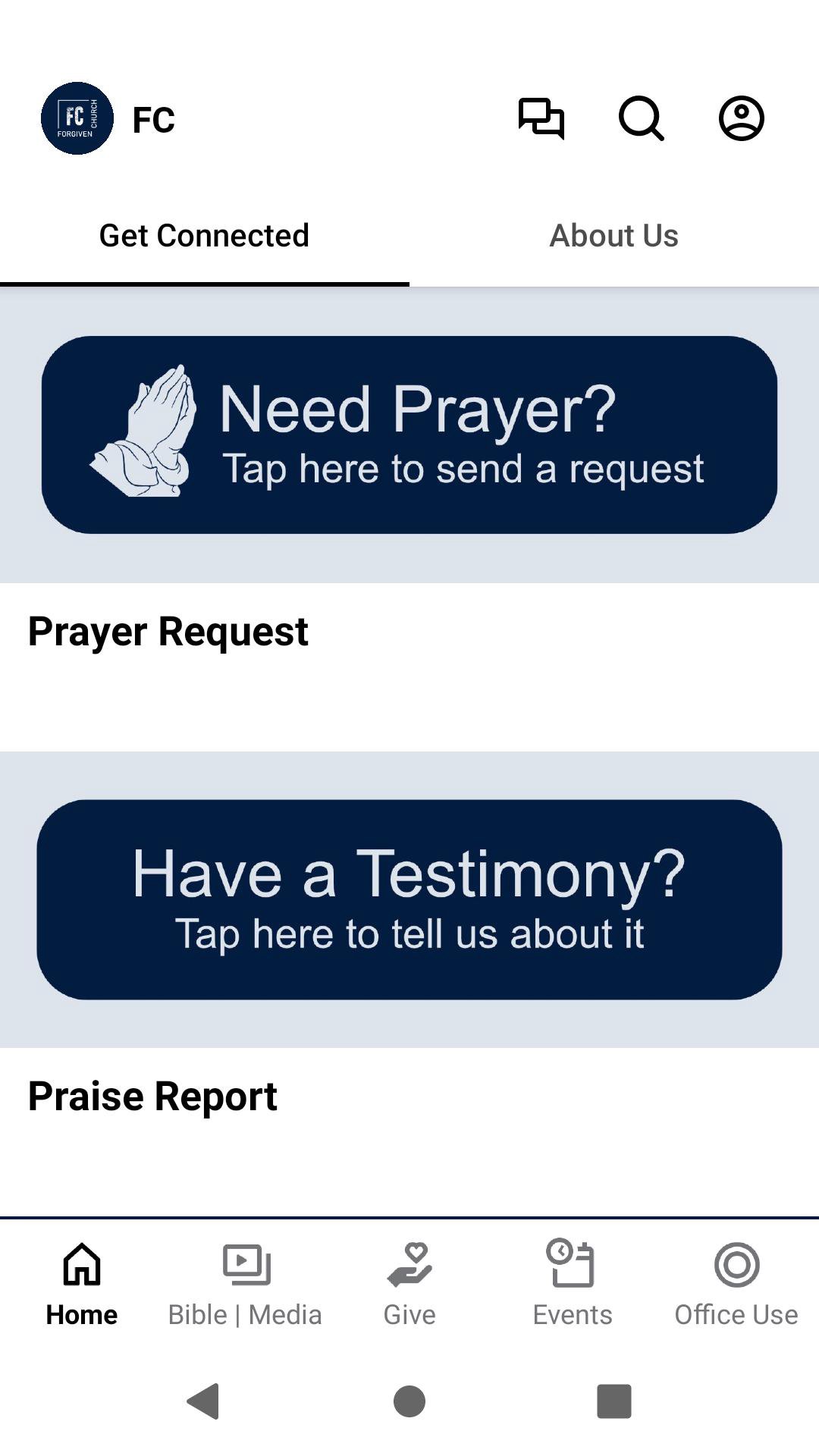Select the Get Connected tab

204,236
